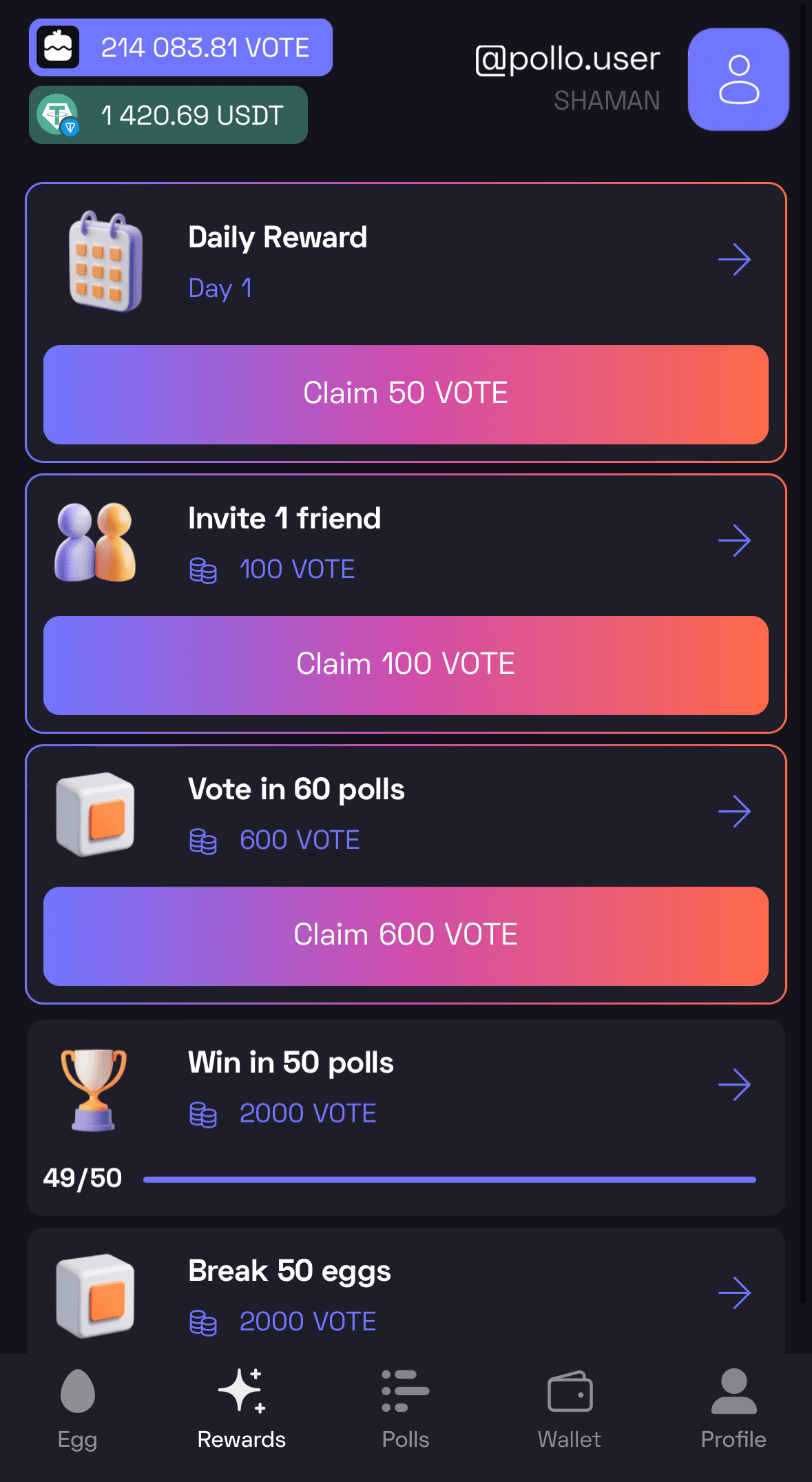
Task: Claim 600 VOTE for polls
Action: point(406,936)
